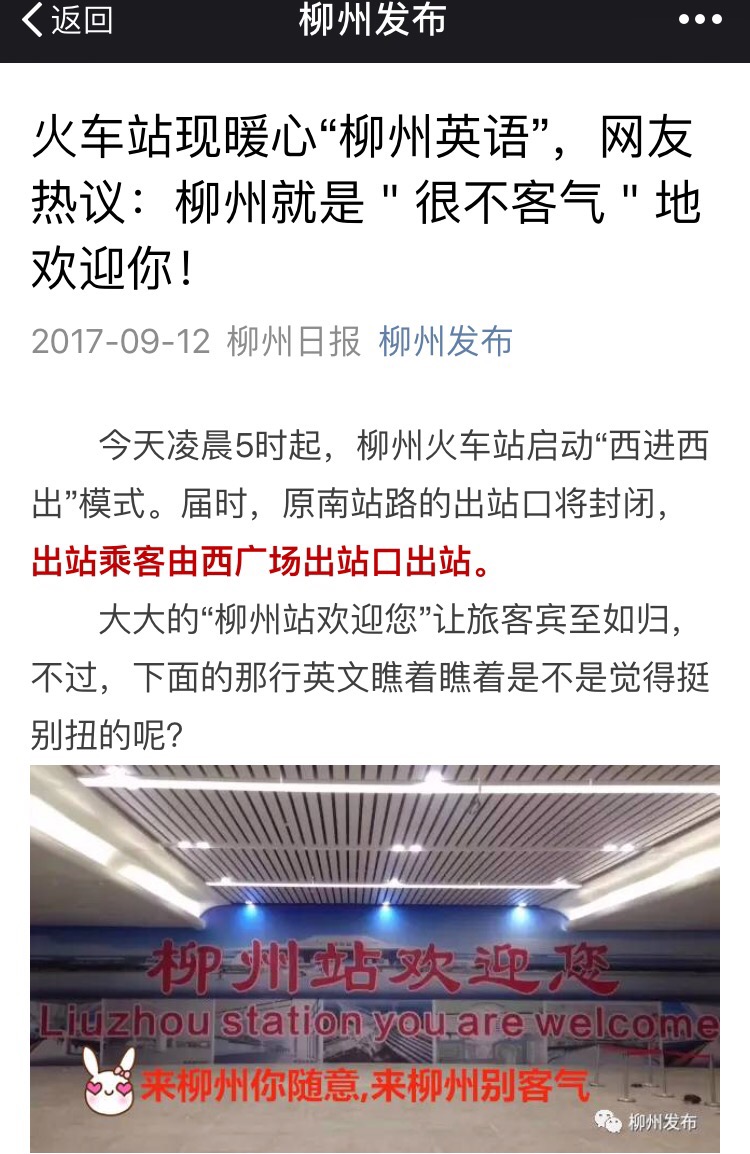Open the 柳州发布 account link

(445, 342)
